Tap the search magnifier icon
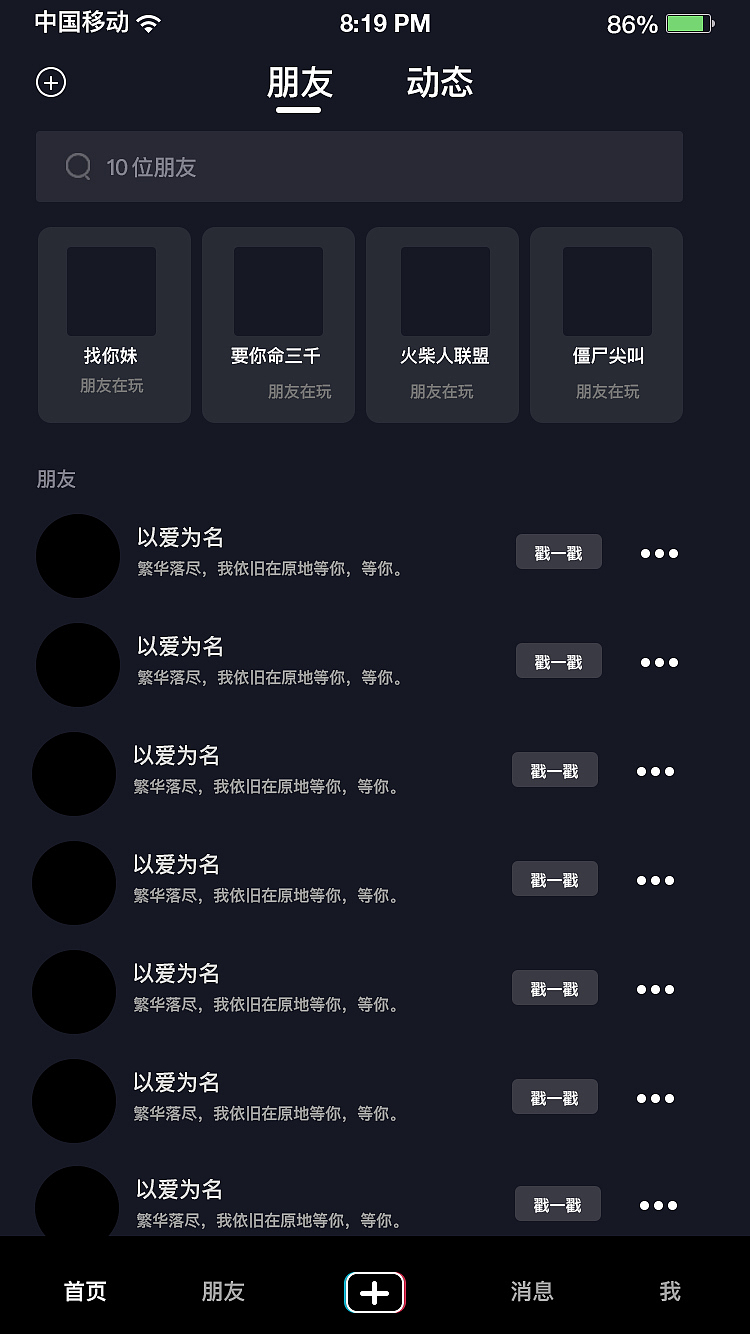Viewport: 750px width, 1334px height. pos(77,166)
